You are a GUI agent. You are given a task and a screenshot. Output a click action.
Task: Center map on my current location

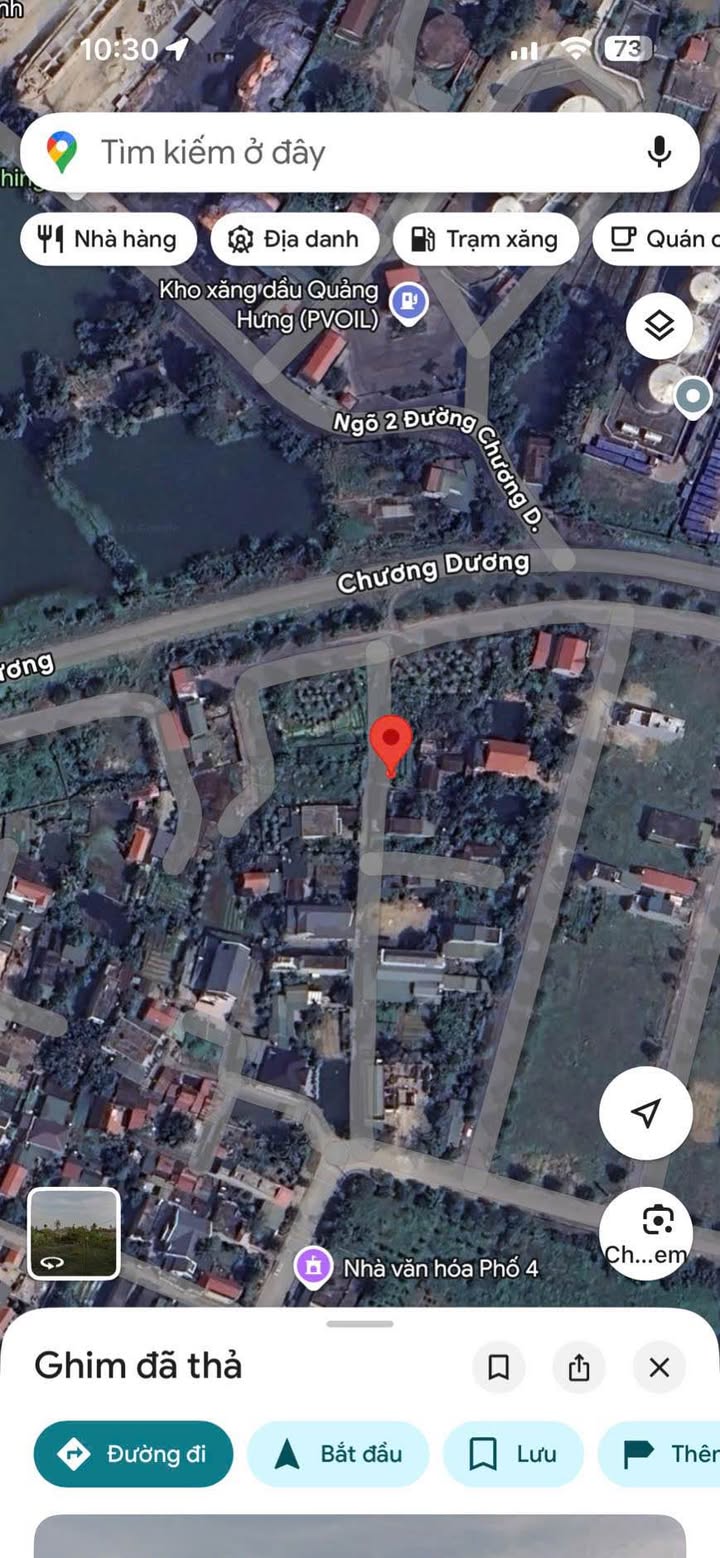pyautogui.click(x=646, y=1113)
